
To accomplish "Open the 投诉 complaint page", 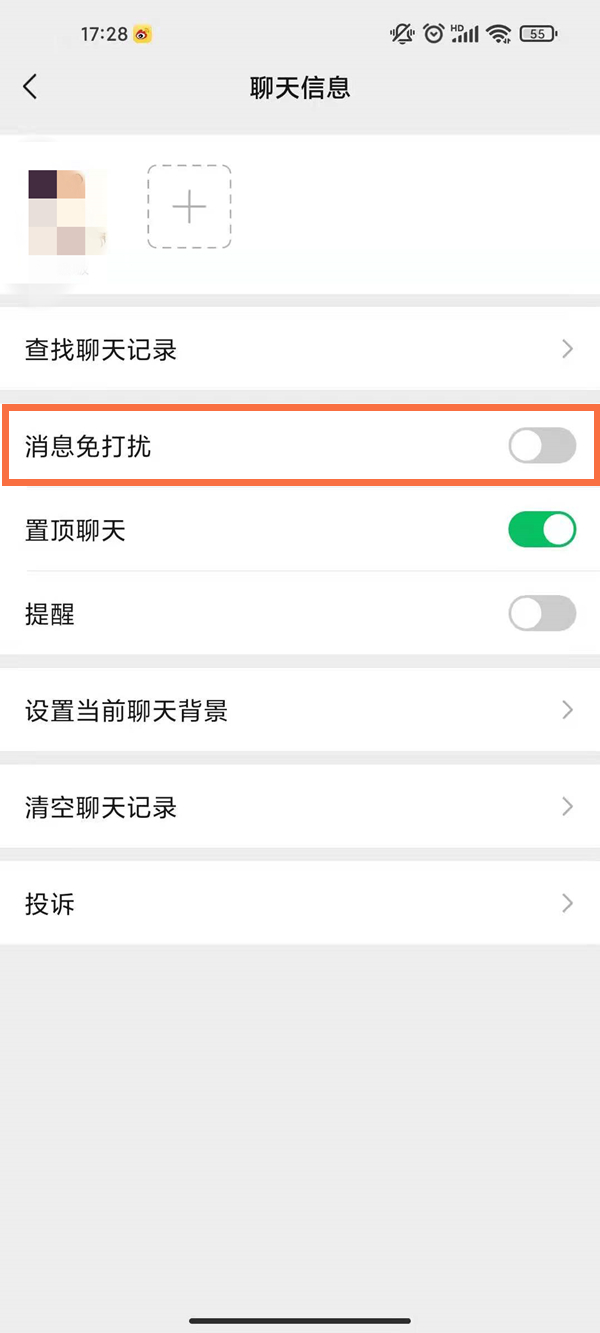I will coord(300,904).
